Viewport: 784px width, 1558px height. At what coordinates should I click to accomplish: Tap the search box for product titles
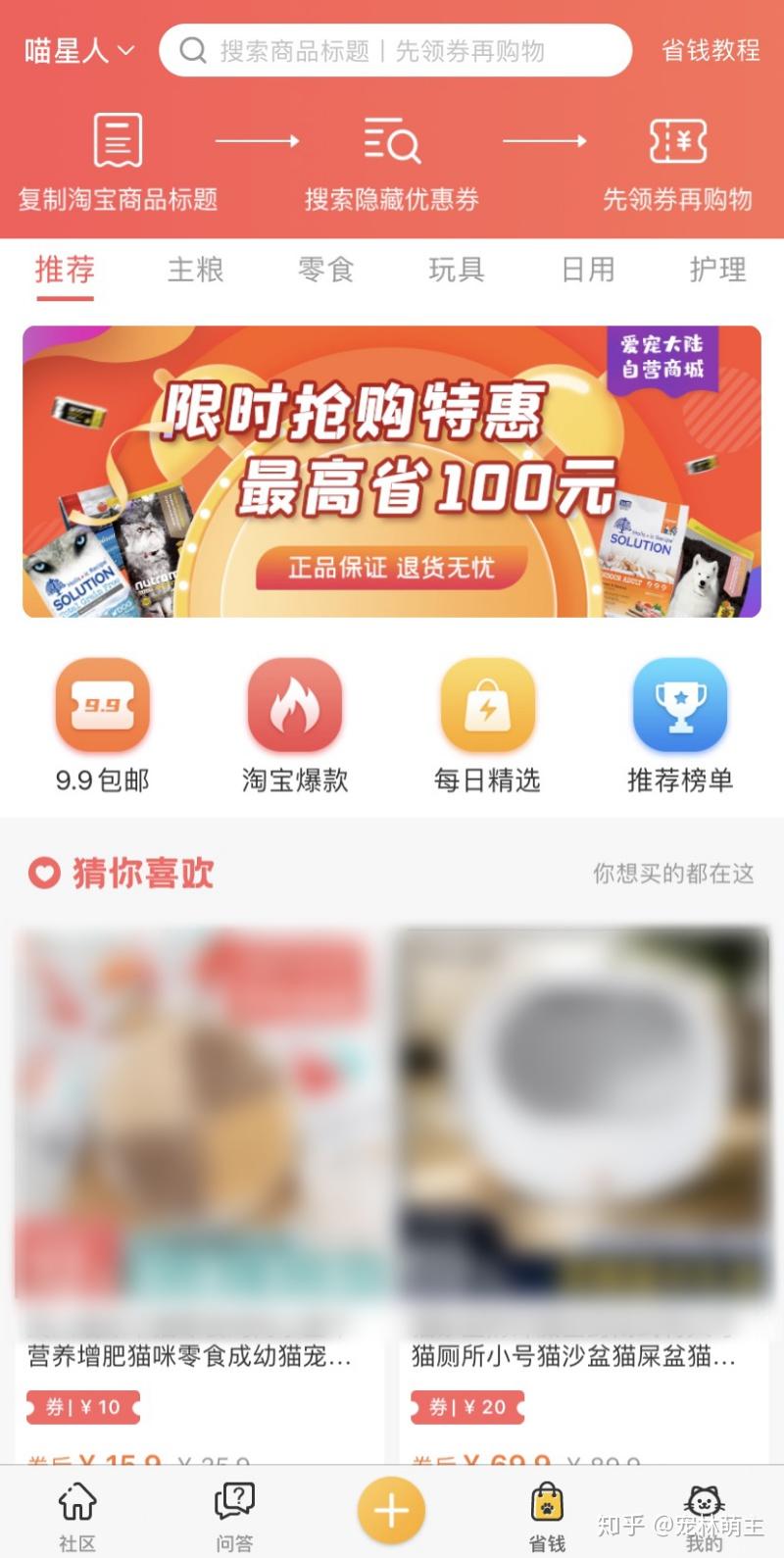pos(395,50)
